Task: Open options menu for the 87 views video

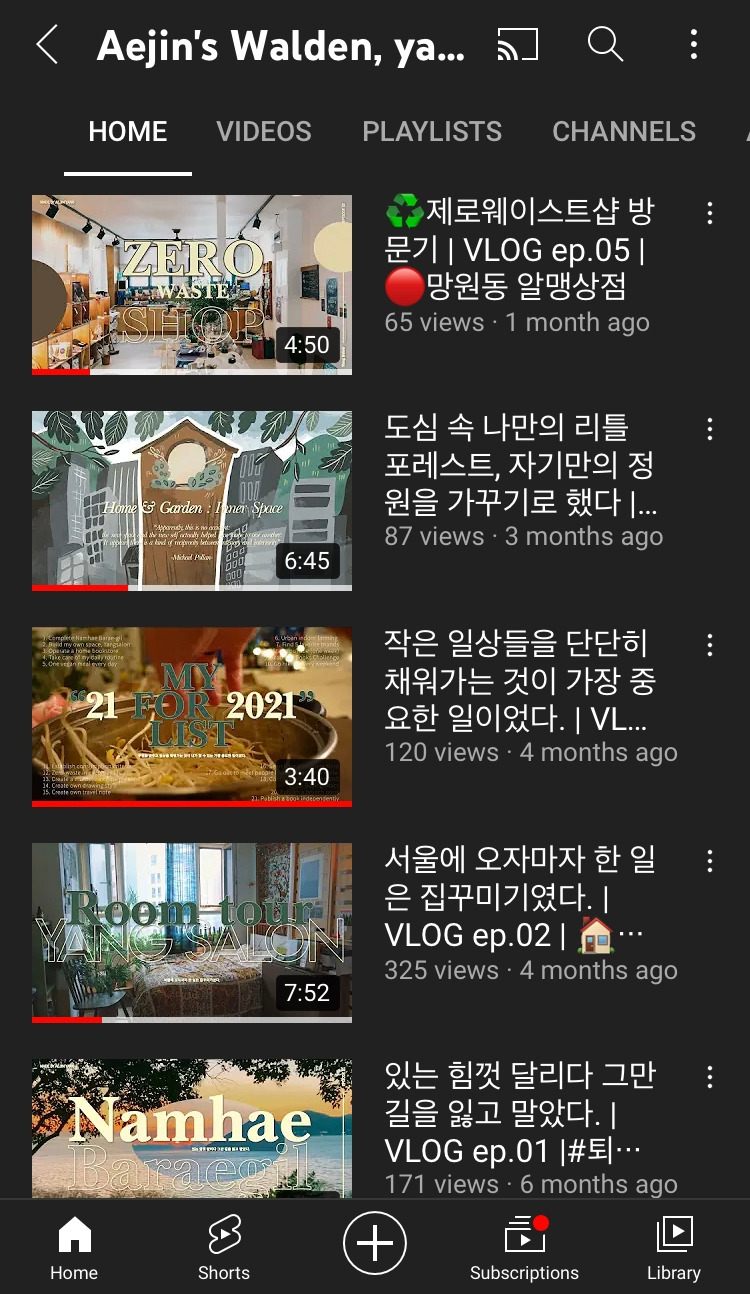Action: tap(709, 429)
